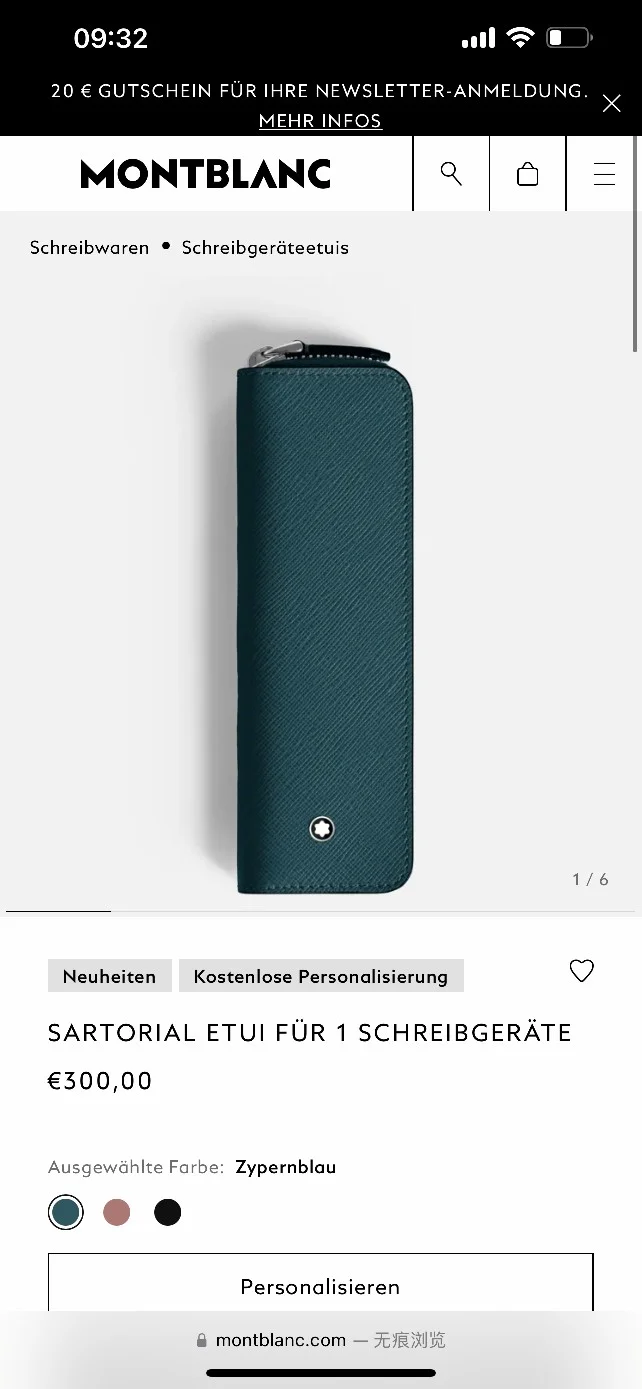Select the Zypernblau color swatch
This screenshot has height=1389, width=642.
[66, 1213]
